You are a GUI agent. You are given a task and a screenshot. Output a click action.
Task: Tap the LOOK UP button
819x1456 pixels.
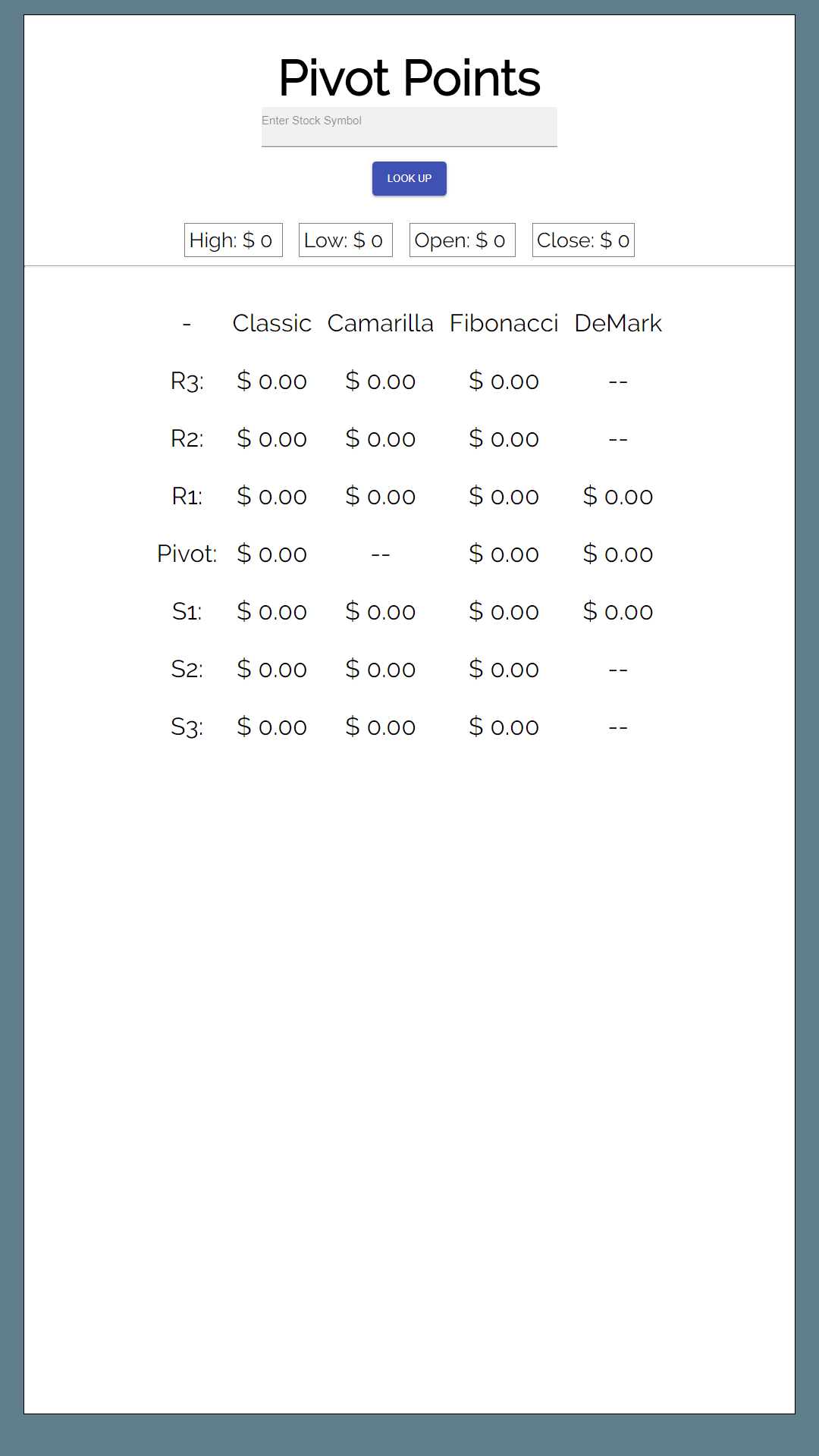(409, 179)
